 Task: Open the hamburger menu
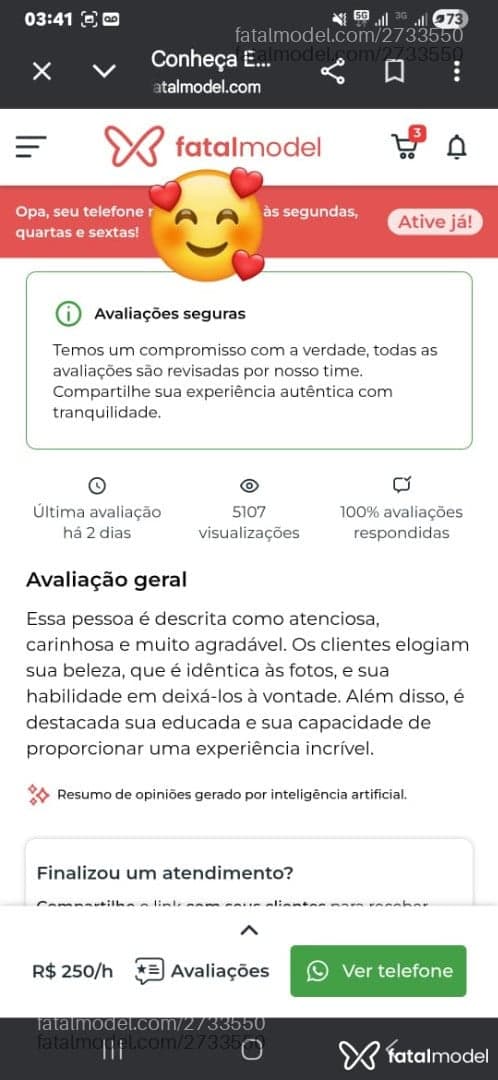coord(31,147)
